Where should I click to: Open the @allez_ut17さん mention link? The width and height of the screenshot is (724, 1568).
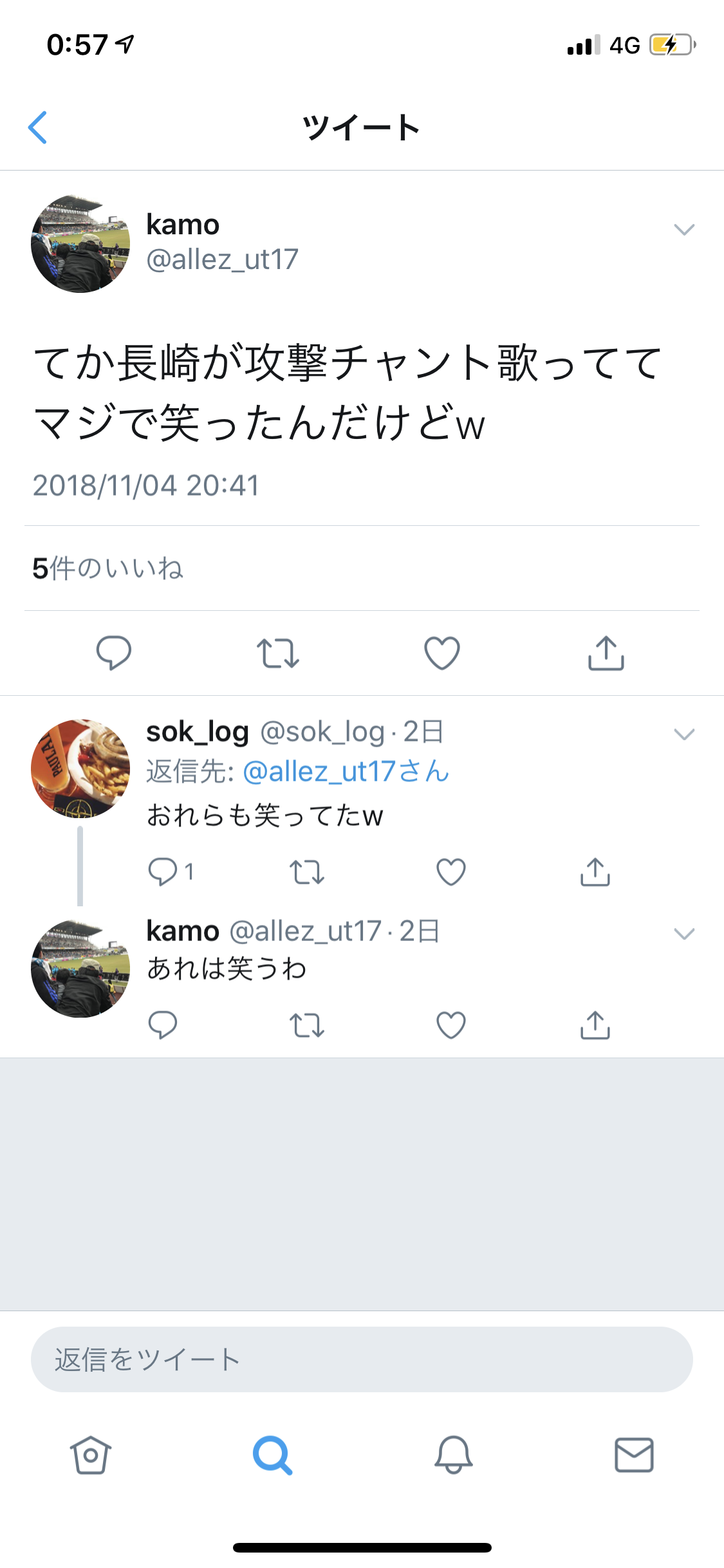point(346,771)
